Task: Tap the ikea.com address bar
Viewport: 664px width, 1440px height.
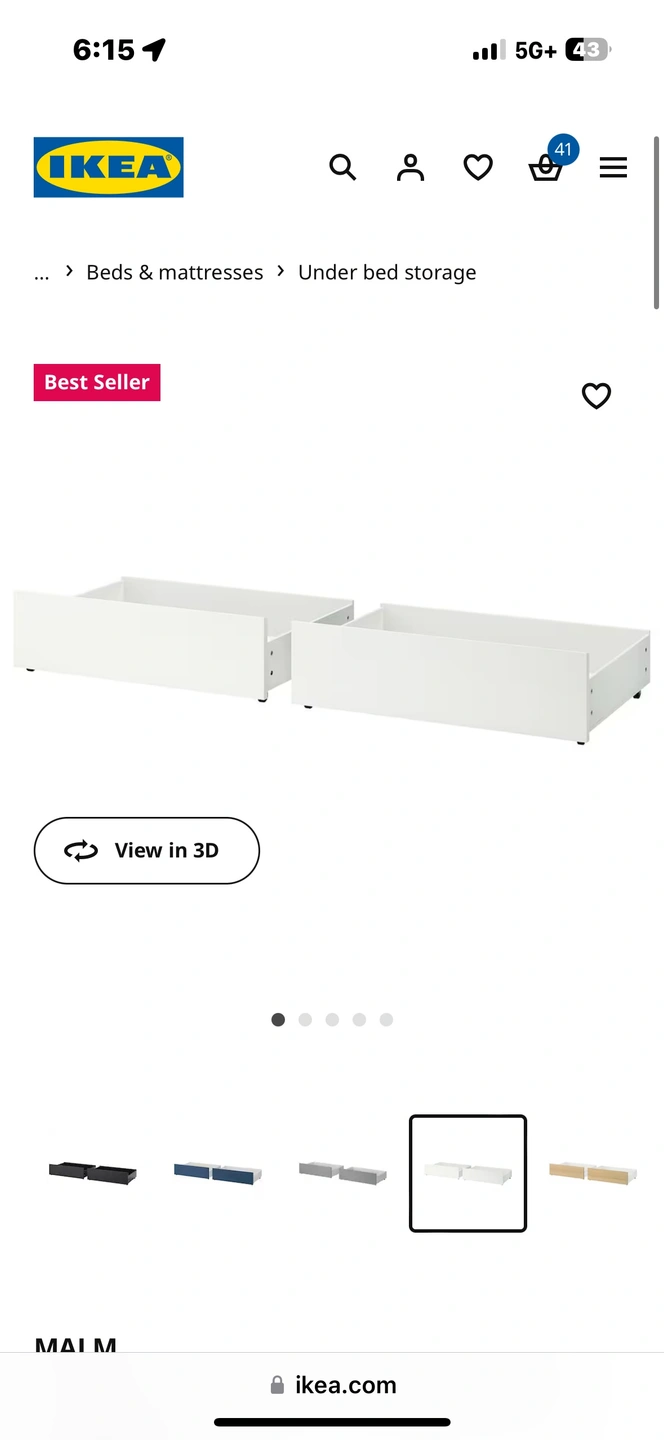Action: (333, 1385)
